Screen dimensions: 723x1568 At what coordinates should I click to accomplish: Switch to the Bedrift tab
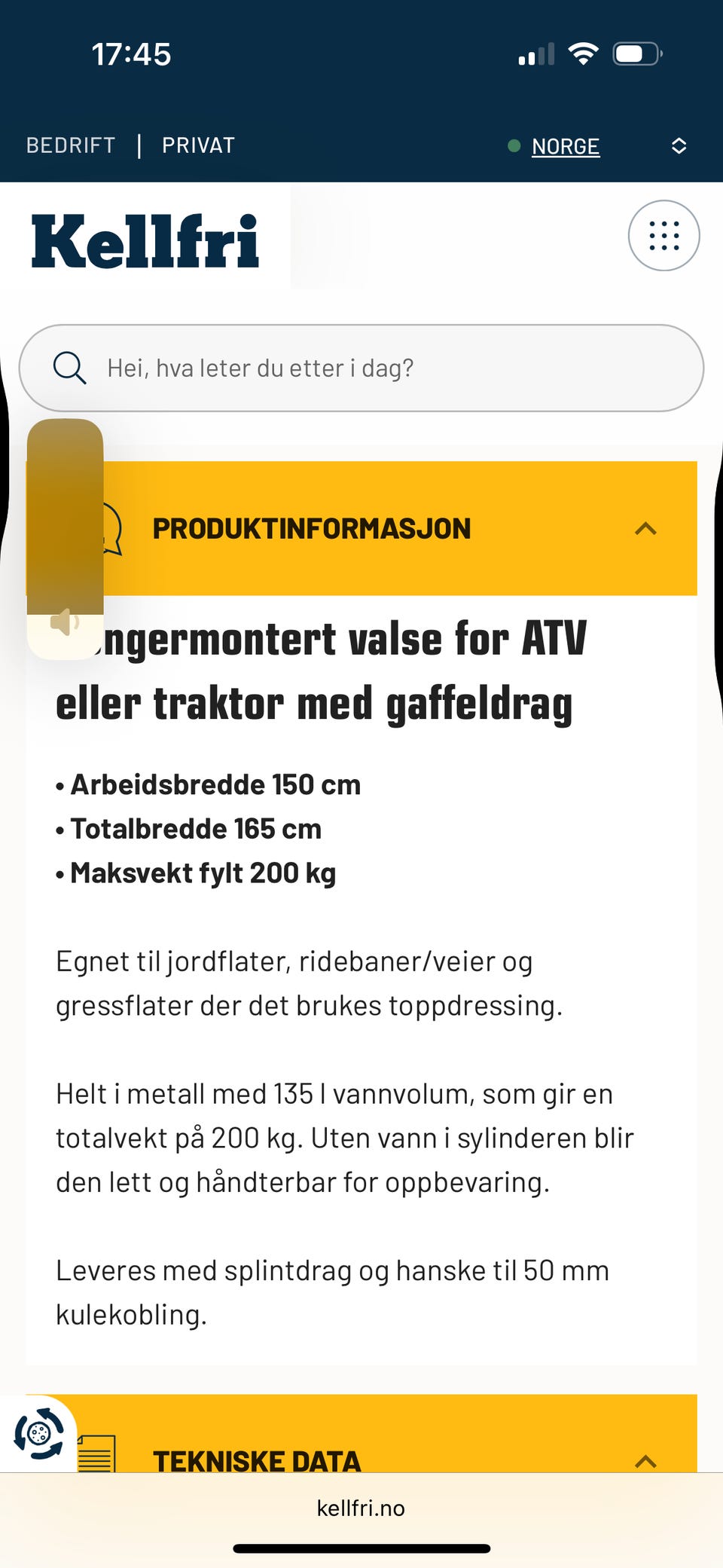[x=70, y=145]
